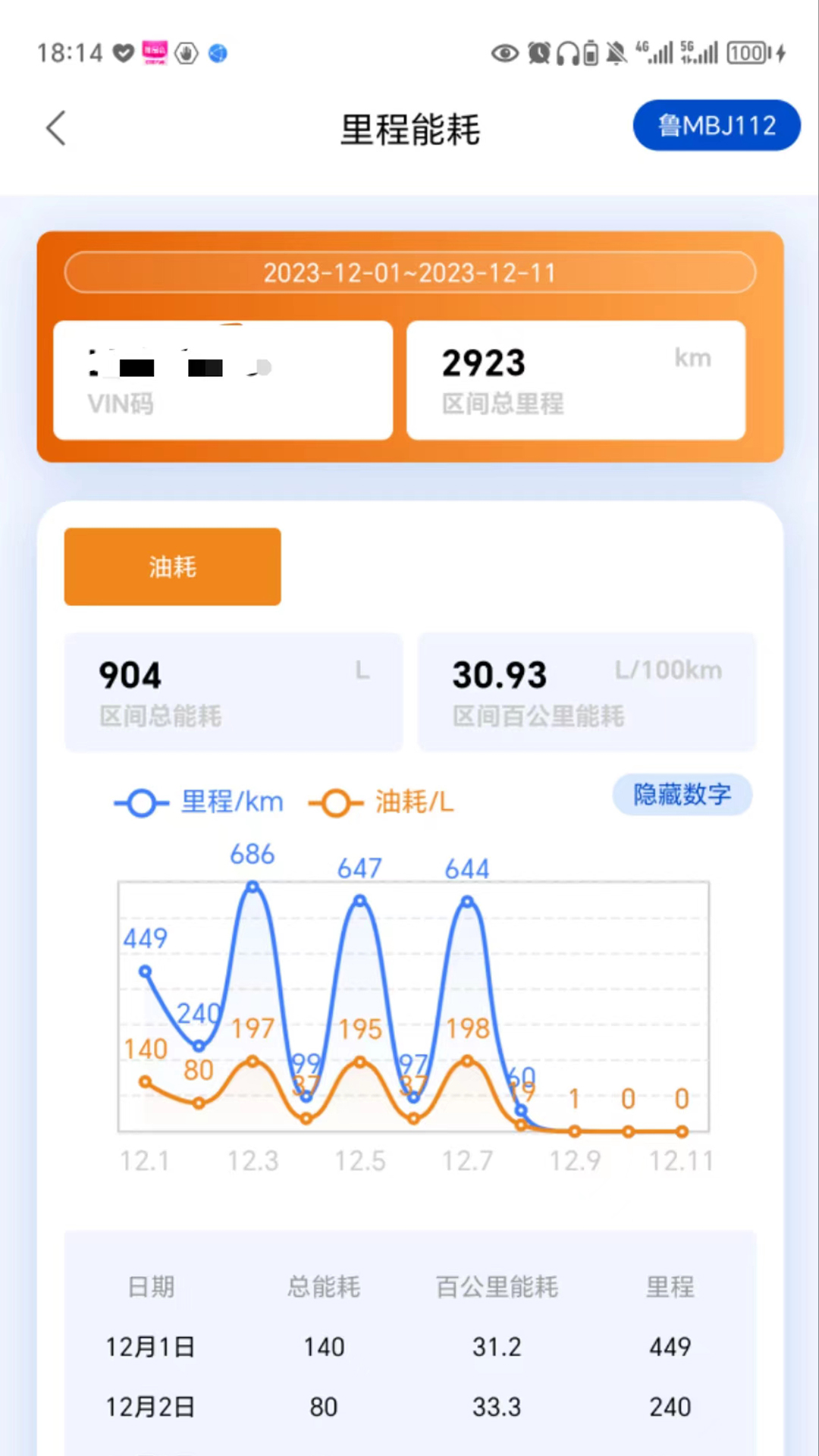The image size is (819, 1456).
Task: Tap the 区间总里程 2923 km card
Action: point(576,380)
